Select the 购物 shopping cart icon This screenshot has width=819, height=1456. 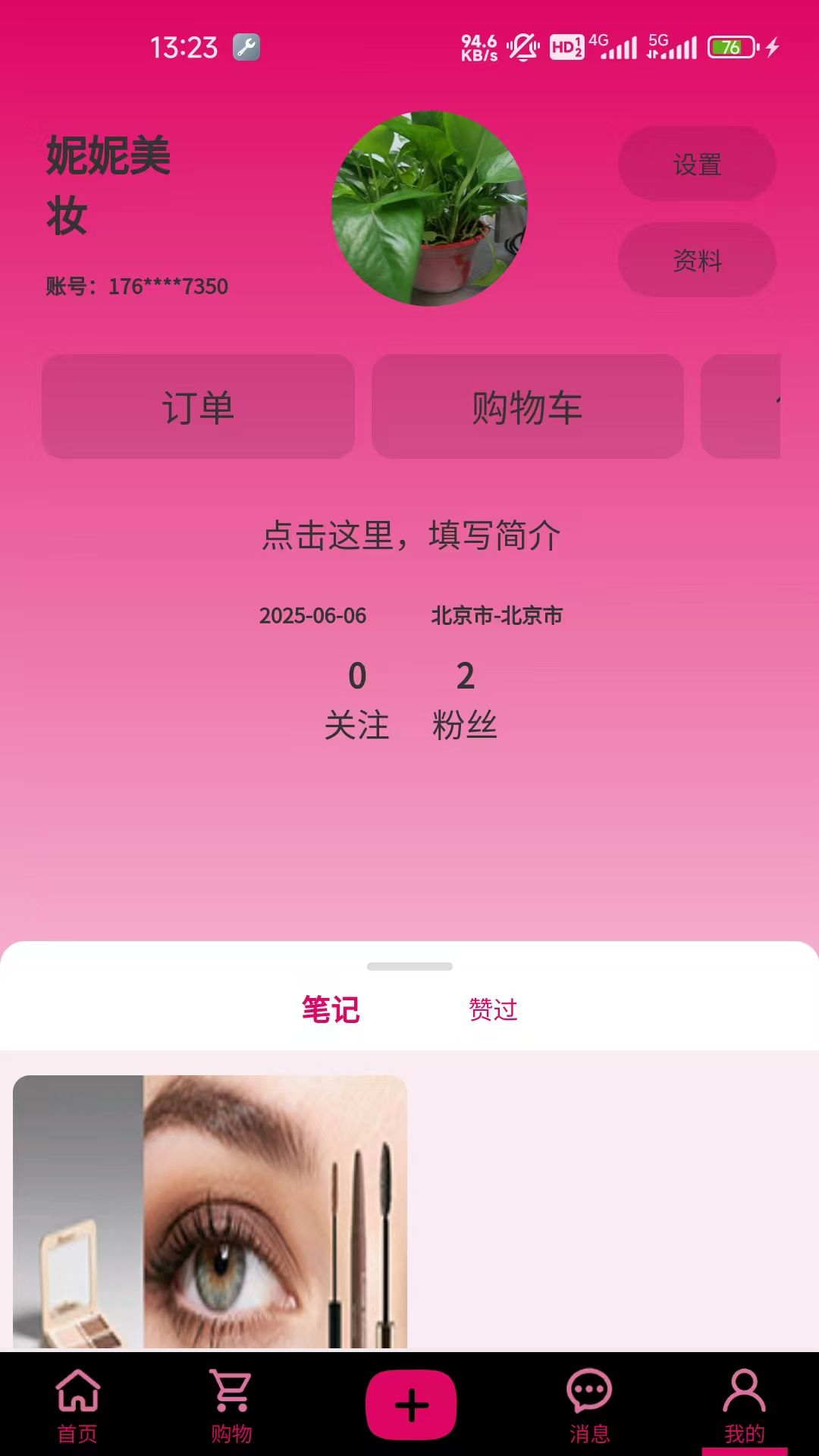click(231, 1403)
